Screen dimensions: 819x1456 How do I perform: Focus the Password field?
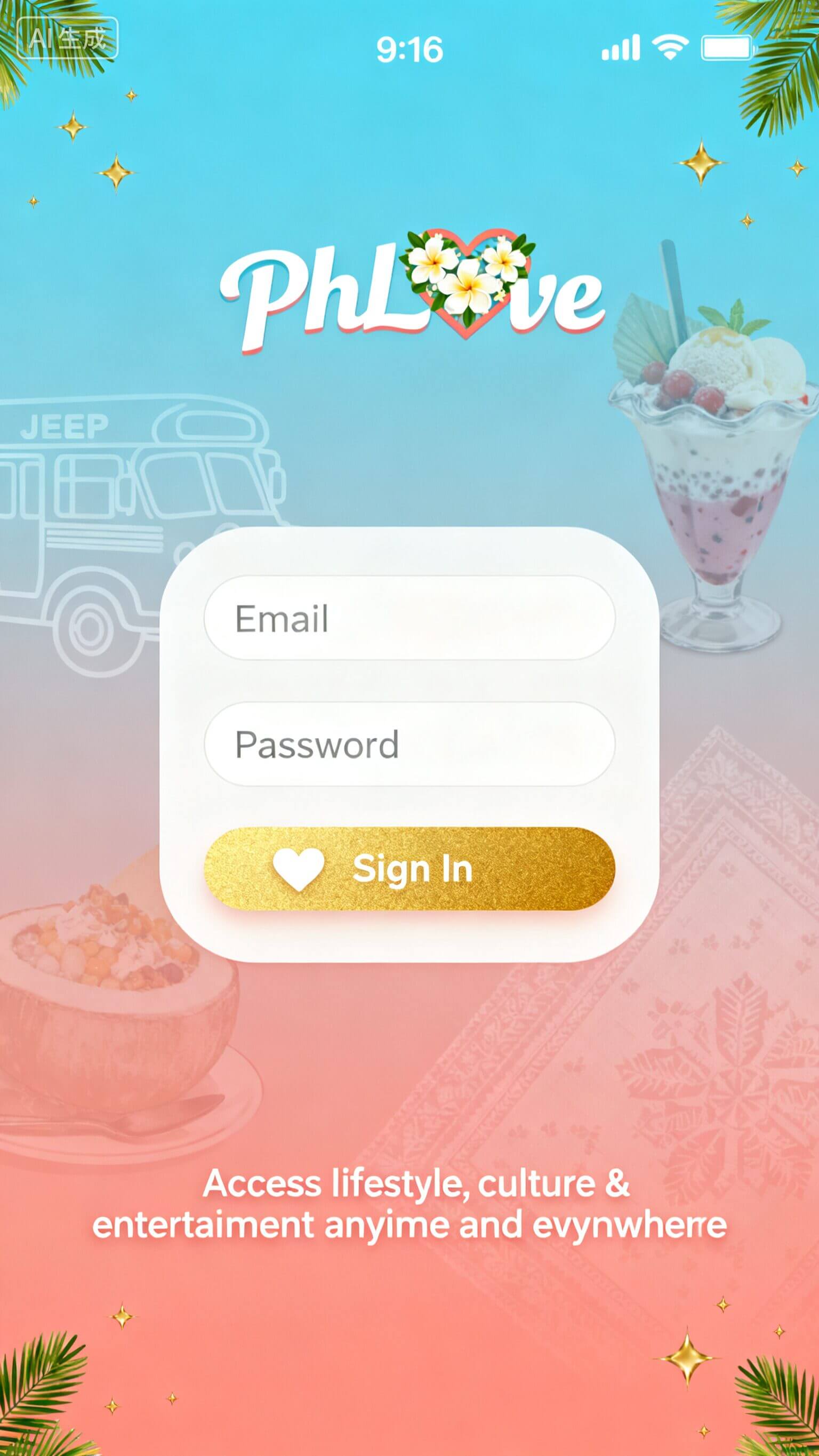[x=409, y=744]
